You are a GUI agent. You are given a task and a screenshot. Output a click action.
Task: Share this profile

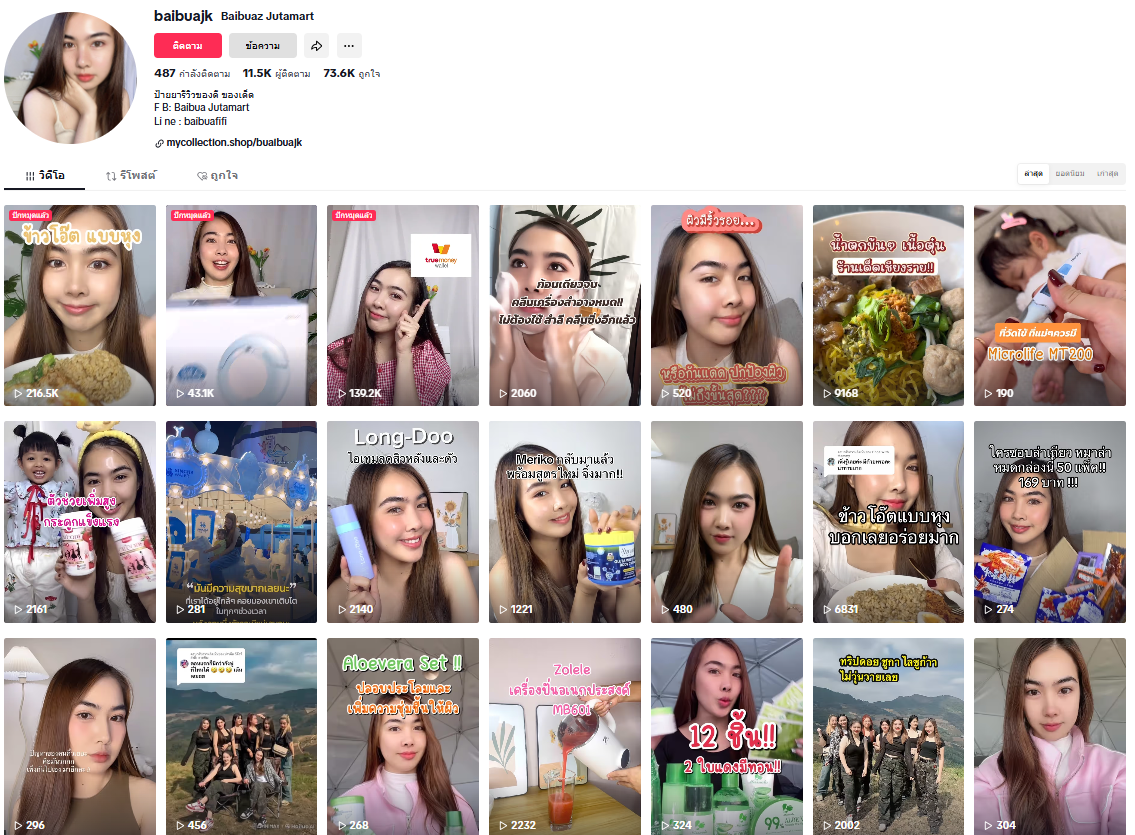tap(316, 46)
